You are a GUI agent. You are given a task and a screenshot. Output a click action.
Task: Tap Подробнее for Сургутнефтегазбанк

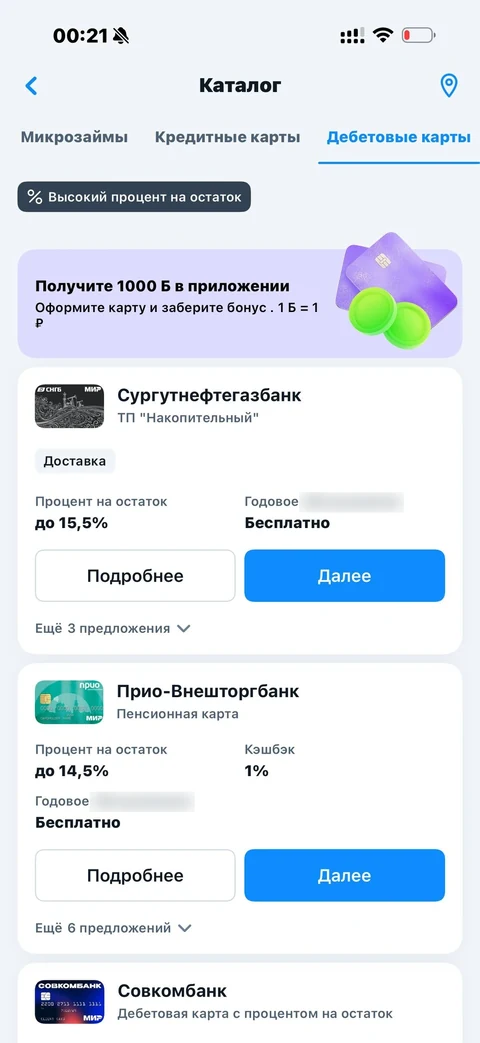point(135,575)
